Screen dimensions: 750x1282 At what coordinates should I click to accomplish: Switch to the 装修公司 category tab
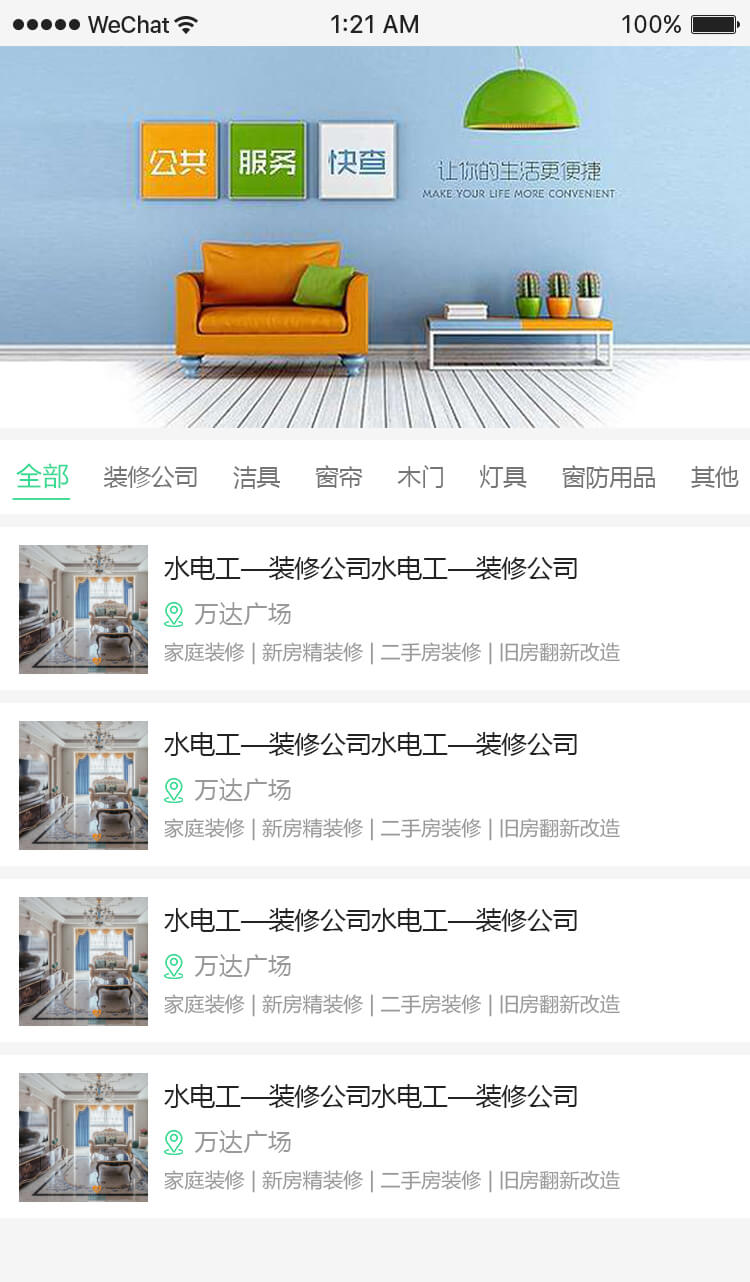(148, 478)
